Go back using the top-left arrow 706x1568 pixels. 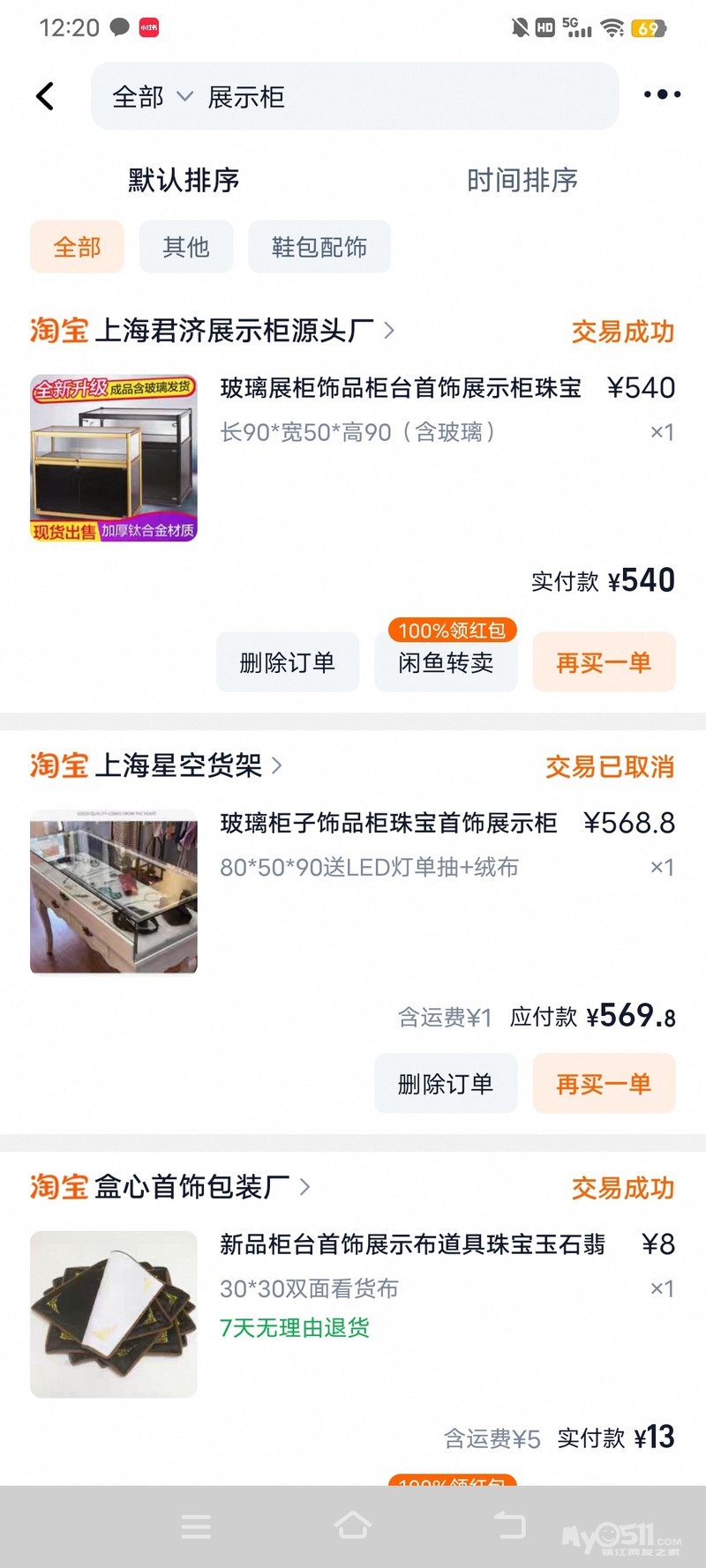tap(46, 96)
